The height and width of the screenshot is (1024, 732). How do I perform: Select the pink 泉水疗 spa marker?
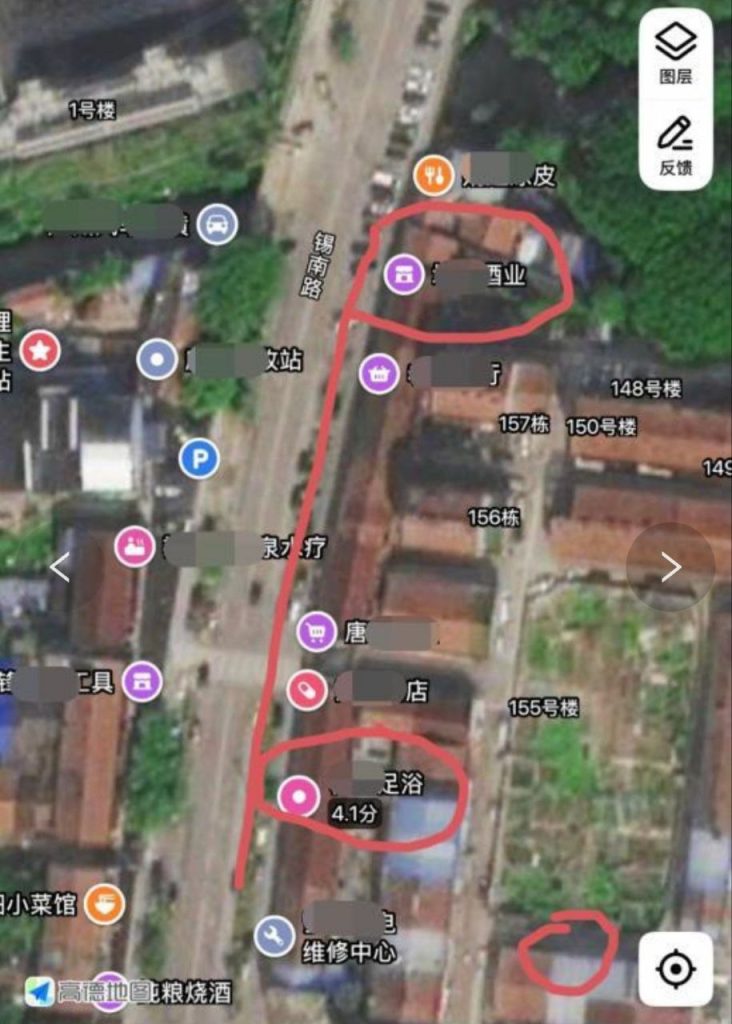(133, 548)
